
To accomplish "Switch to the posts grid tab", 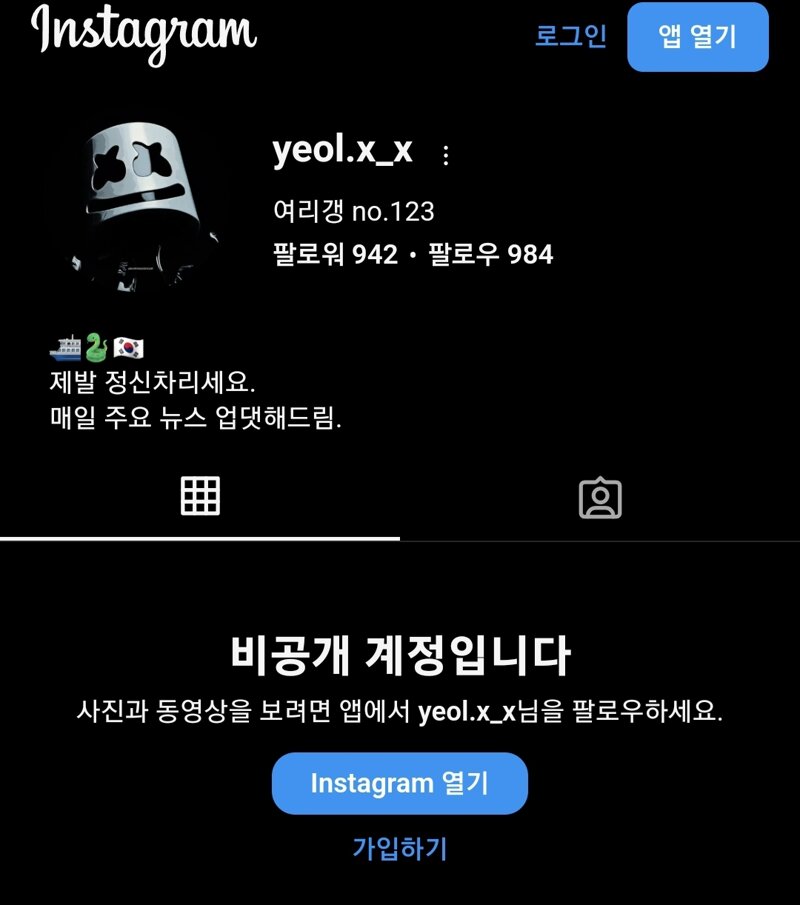I will click(x=200, y=496).
